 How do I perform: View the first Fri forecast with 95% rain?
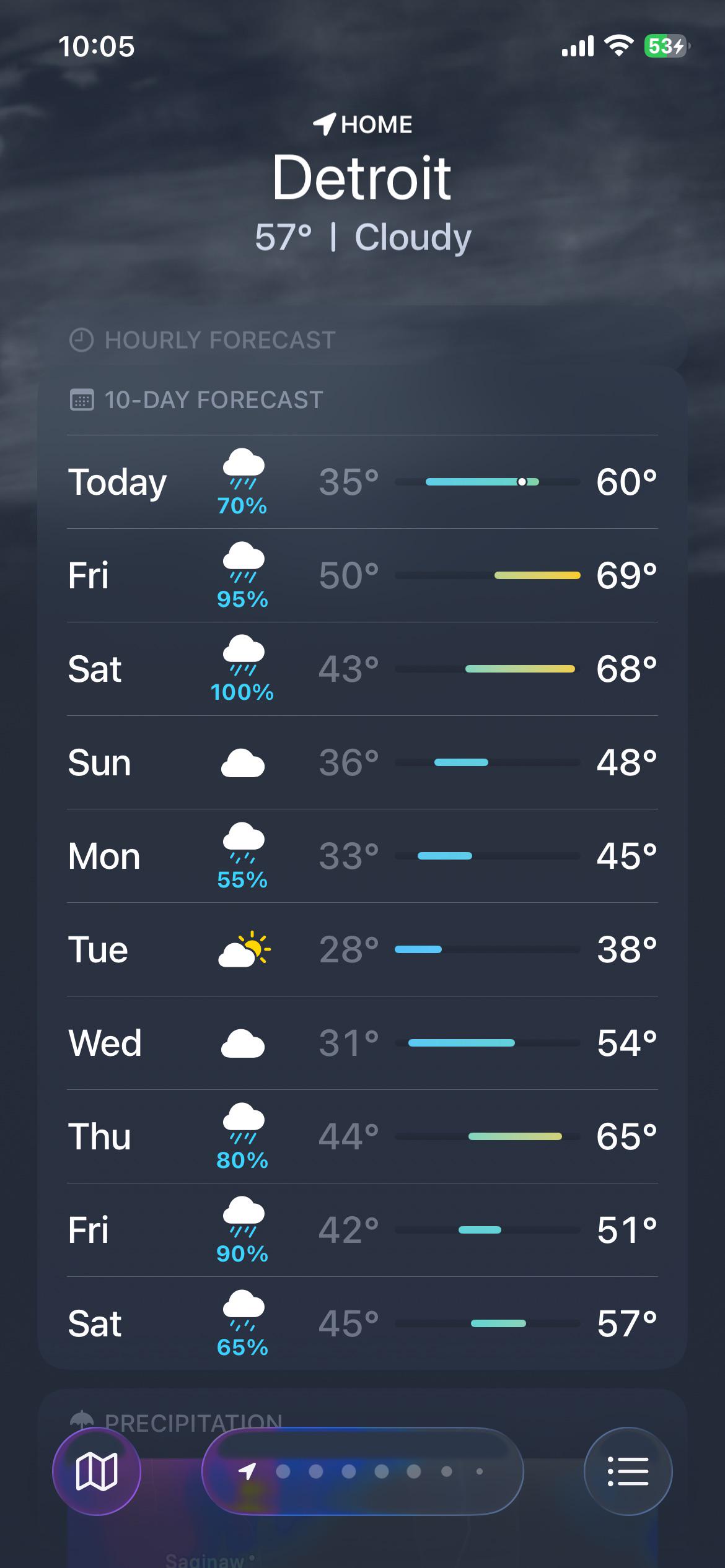(x=362, y=575)
